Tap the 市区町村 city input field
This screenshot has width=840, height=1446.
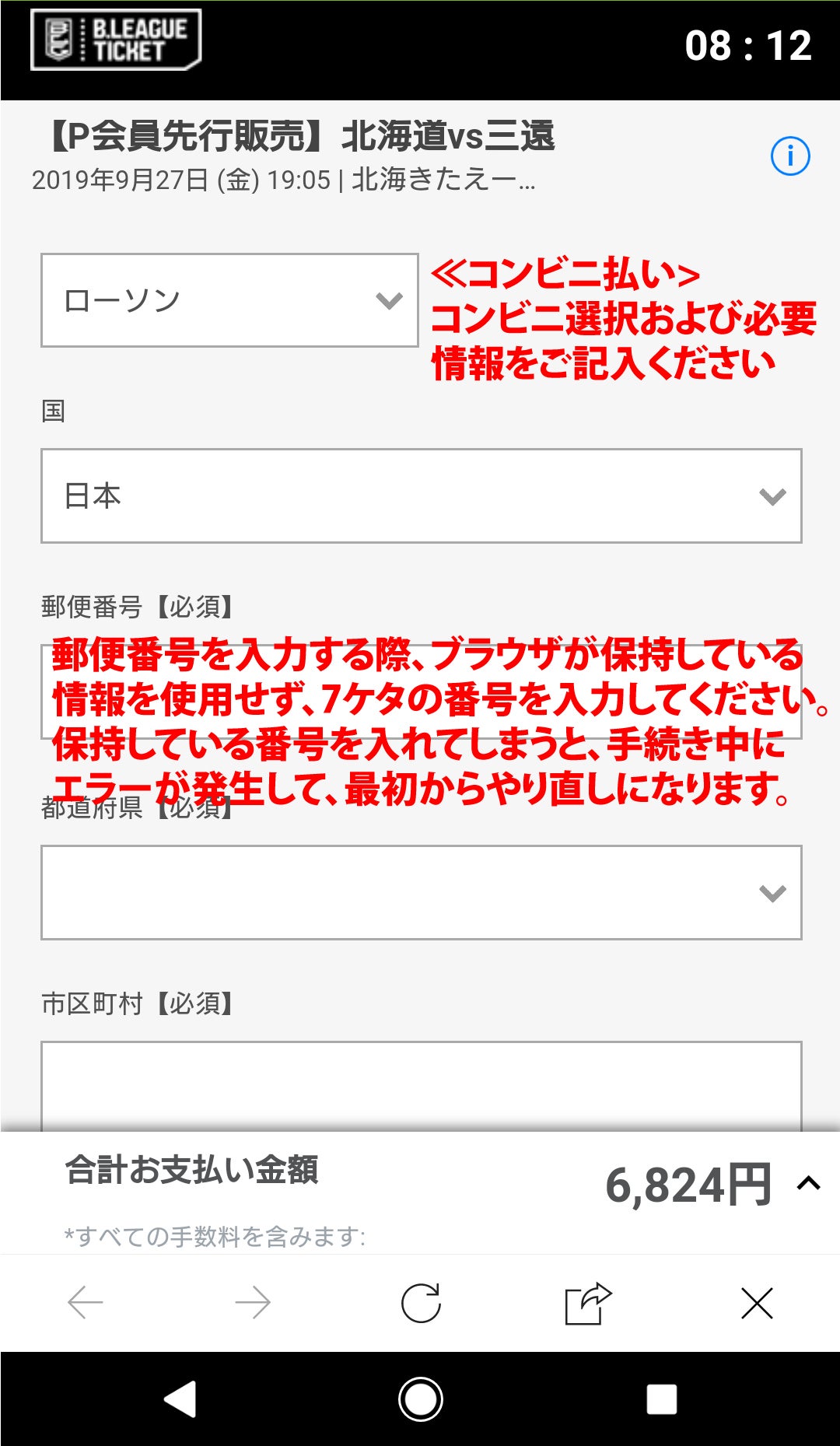click(x=422, y=1087)
